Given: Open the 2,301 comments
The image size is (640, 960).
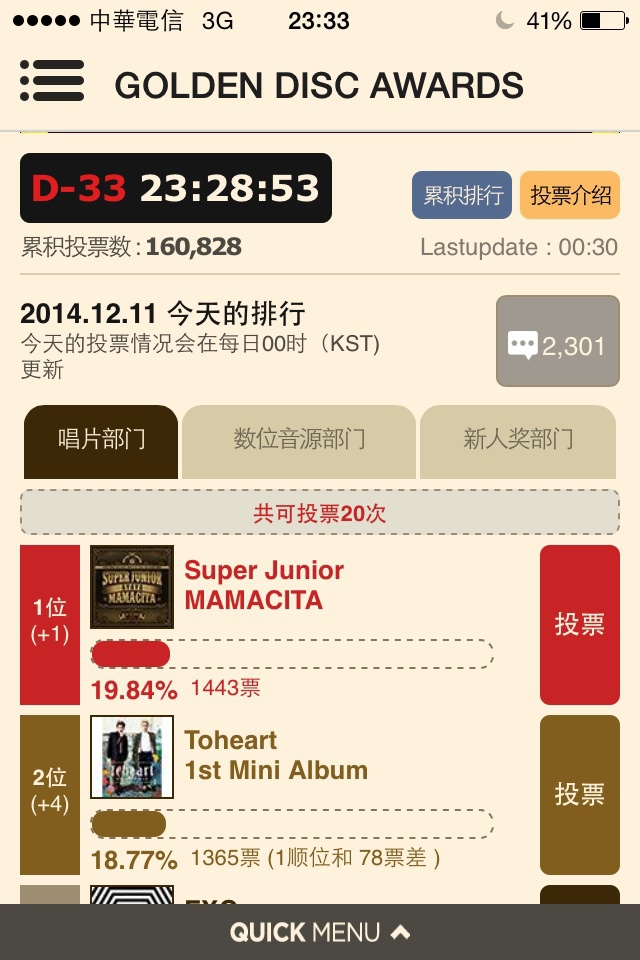Looking at the screenshot, I should click(557, 342).
